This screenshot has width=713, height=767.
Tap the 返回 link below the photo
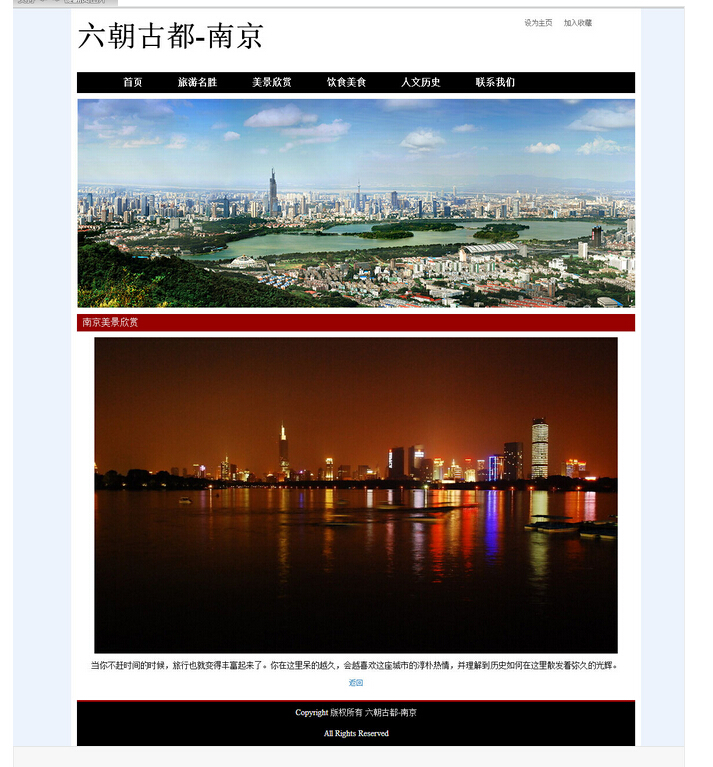tap(356, 683)
